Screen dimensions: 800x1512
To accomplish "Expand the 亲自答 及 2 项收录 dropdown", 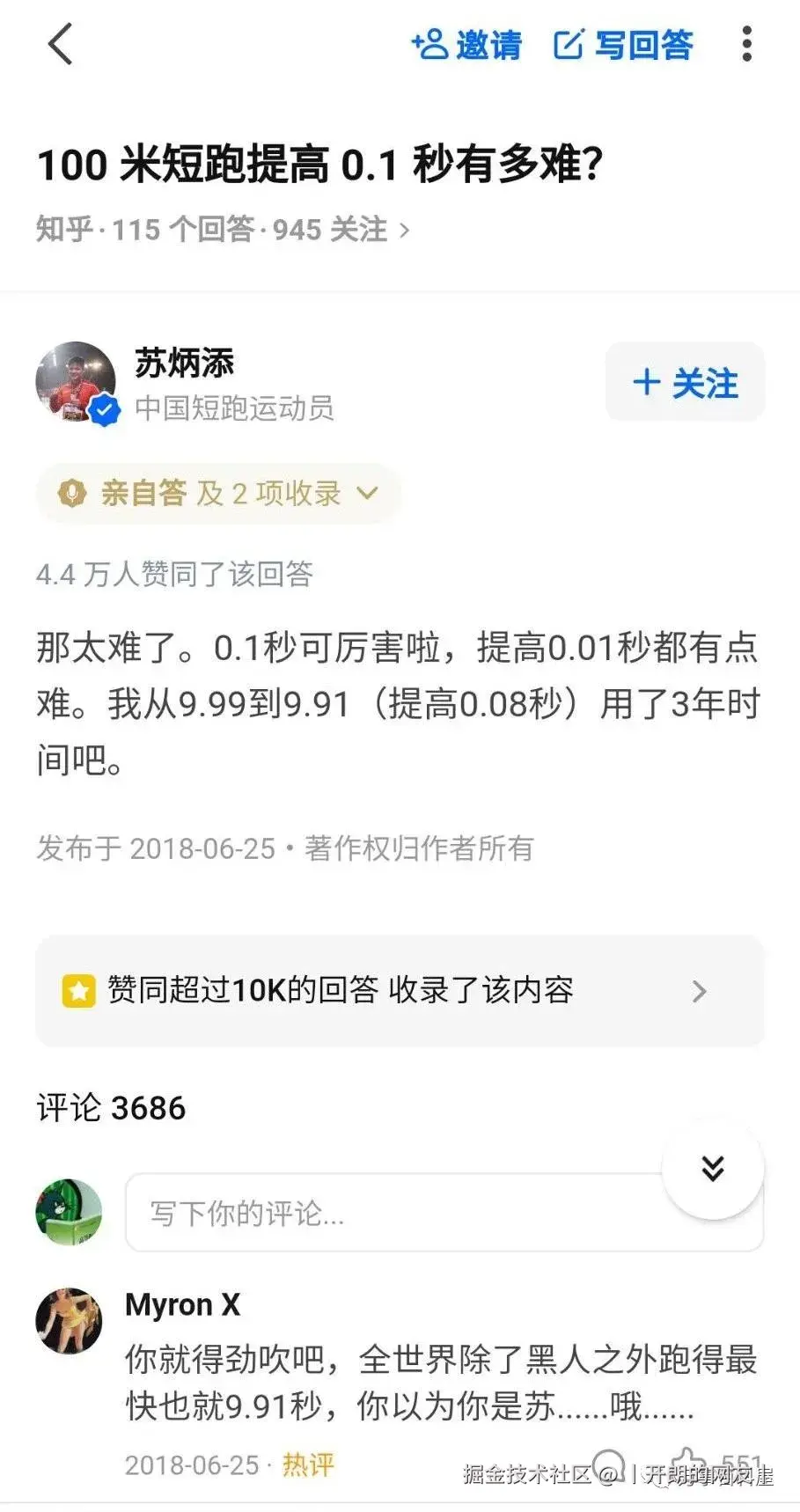I will click(x=369, y=495).
